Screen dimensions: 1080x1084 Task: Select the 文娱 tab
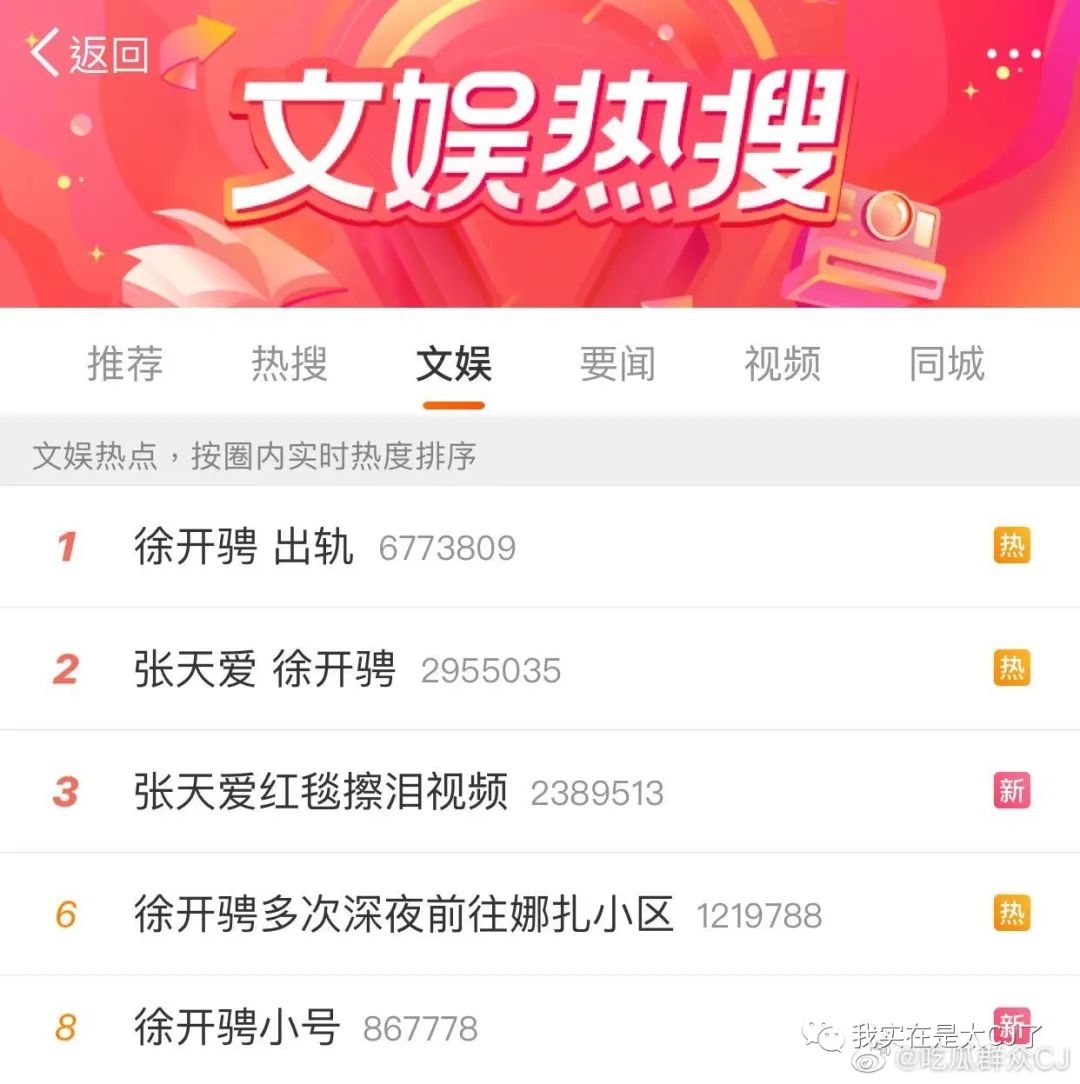[x=453, y=364]
